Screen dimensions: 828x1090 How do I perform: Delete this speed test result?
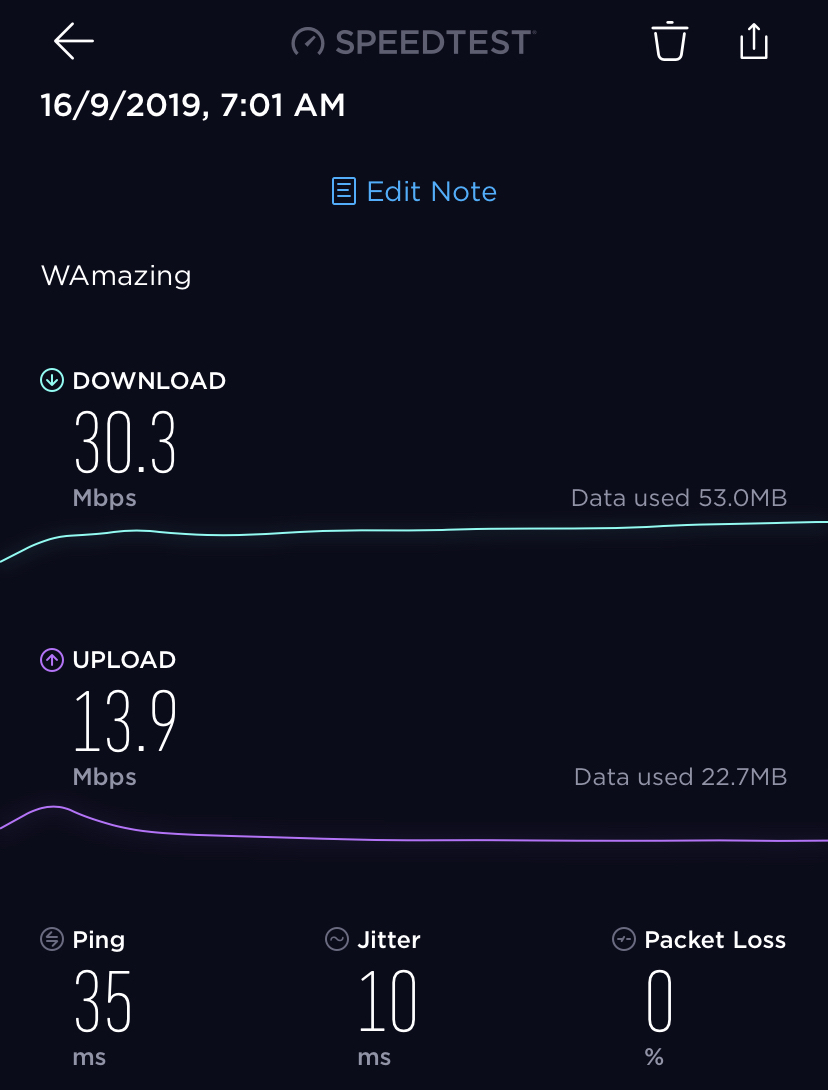tap(670, 42)
